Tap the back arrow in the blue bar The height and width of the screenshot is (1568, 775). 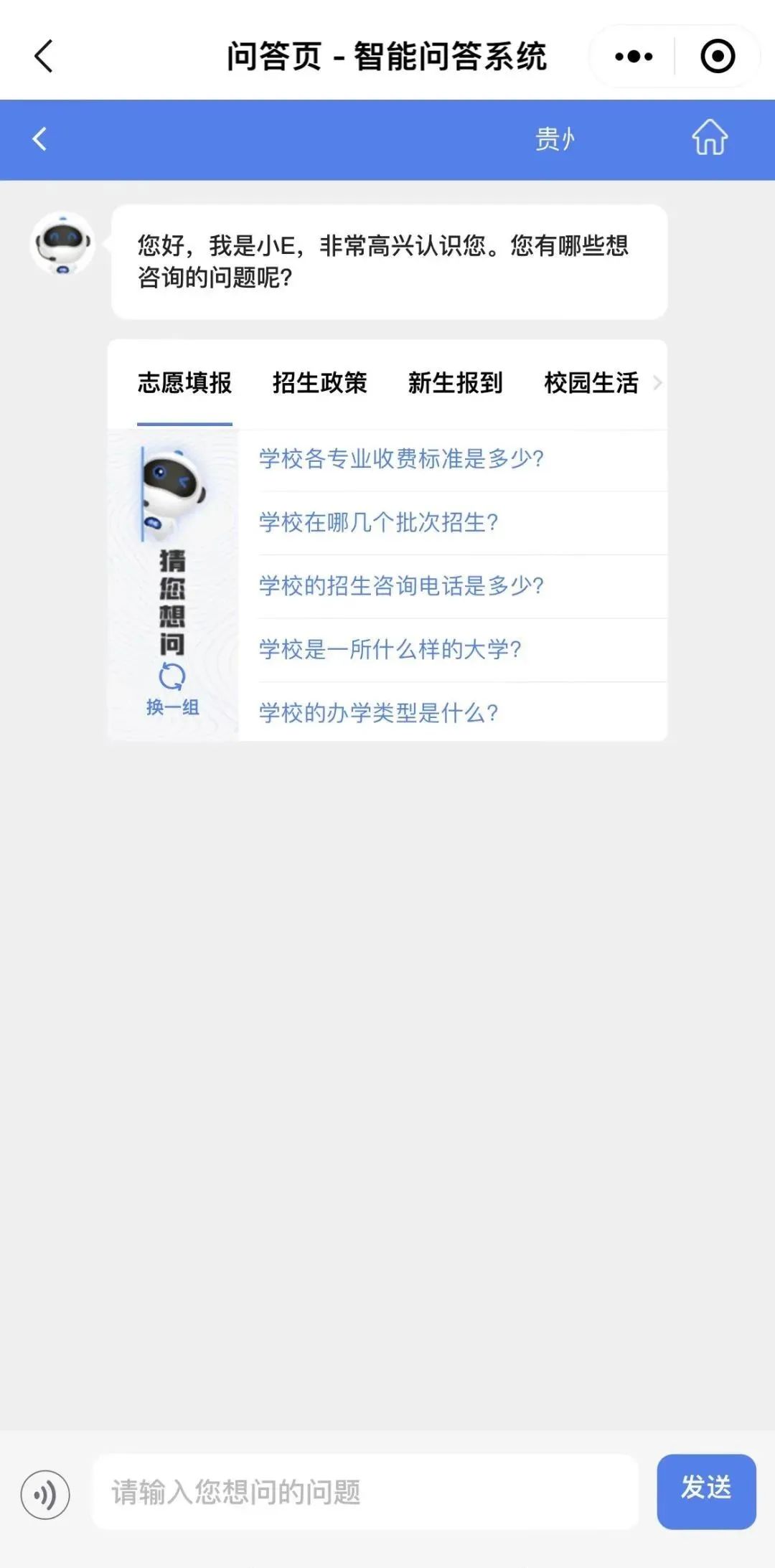point(40,139)
